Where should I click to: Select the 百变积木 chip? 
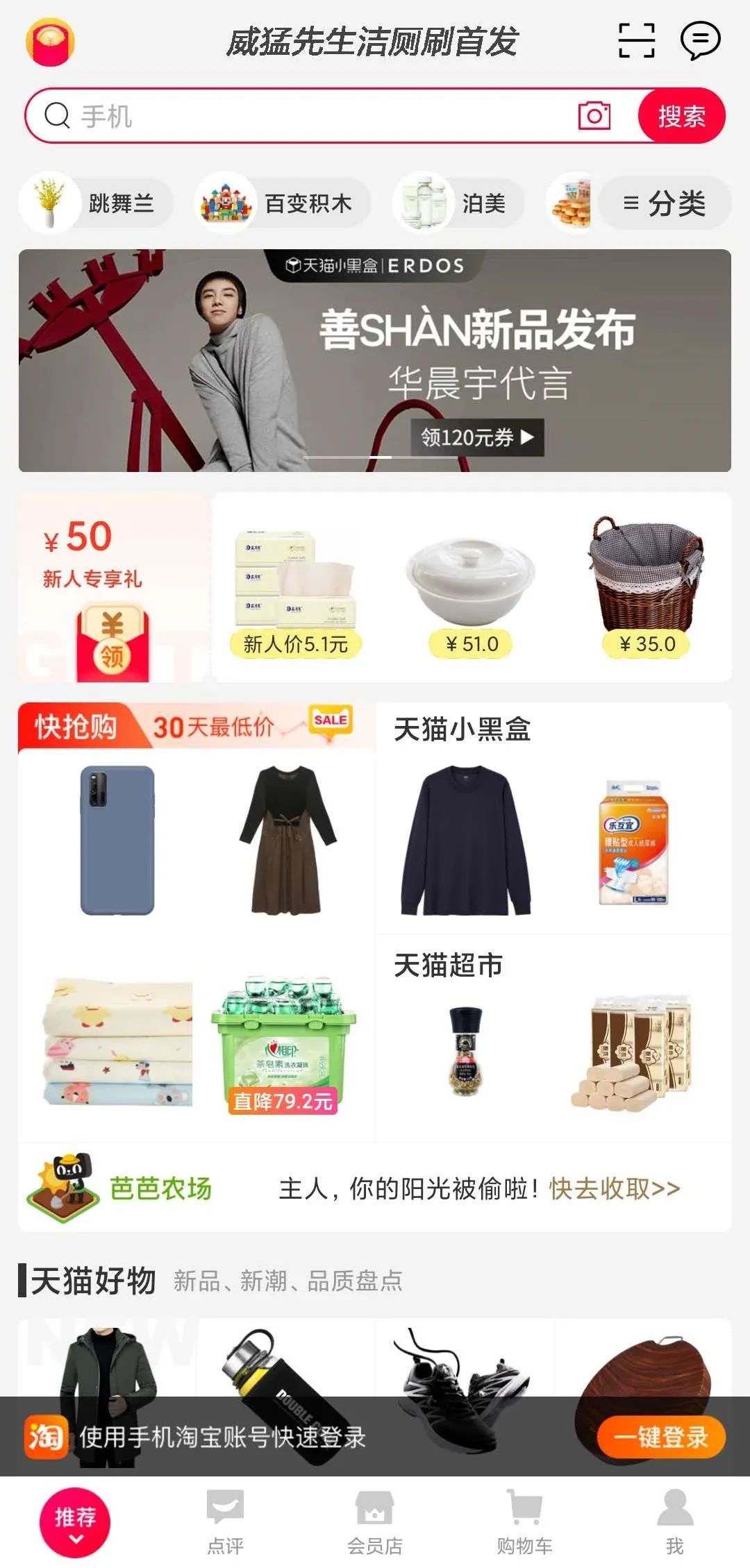[283, 203]
